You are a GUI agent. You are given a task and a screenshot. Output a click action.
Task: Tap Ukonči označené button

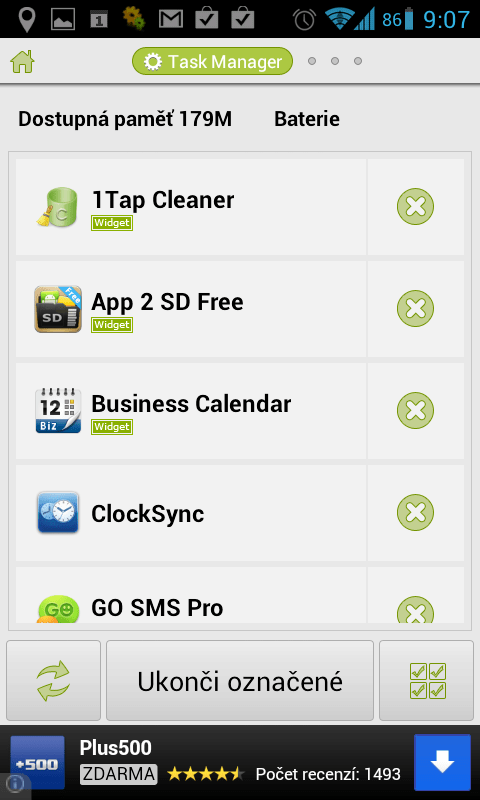click(240, 681)
